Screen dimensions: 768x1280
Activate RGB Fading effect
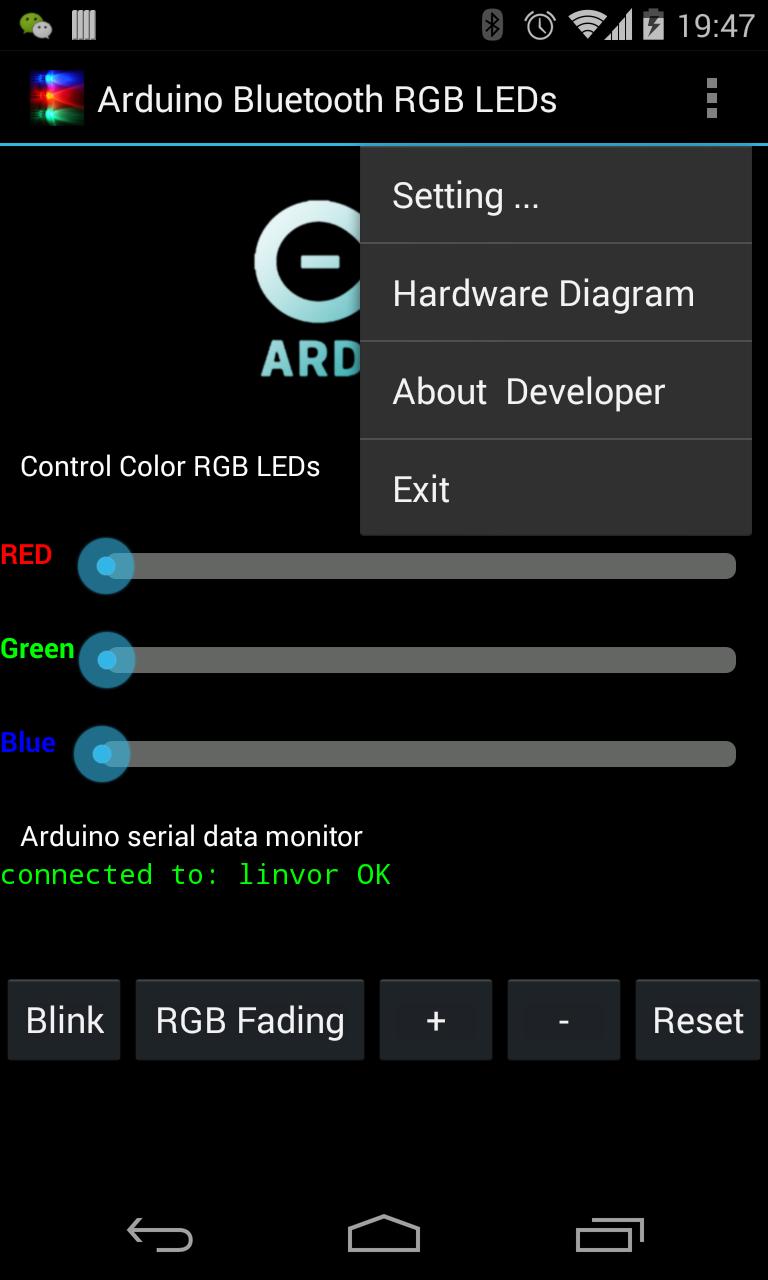[x=250, y=1020]
